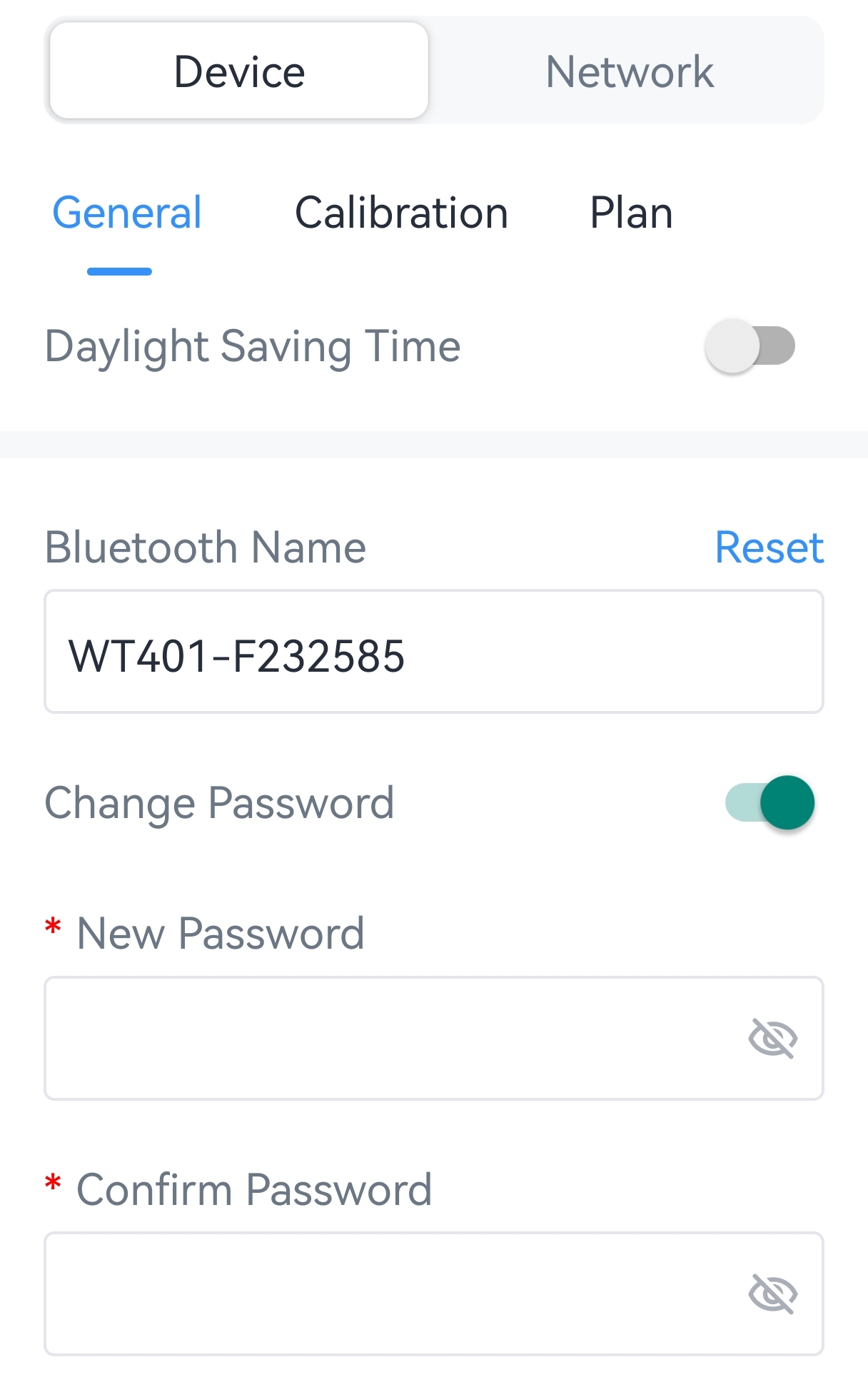Select the Device segment

pos(240,71)
